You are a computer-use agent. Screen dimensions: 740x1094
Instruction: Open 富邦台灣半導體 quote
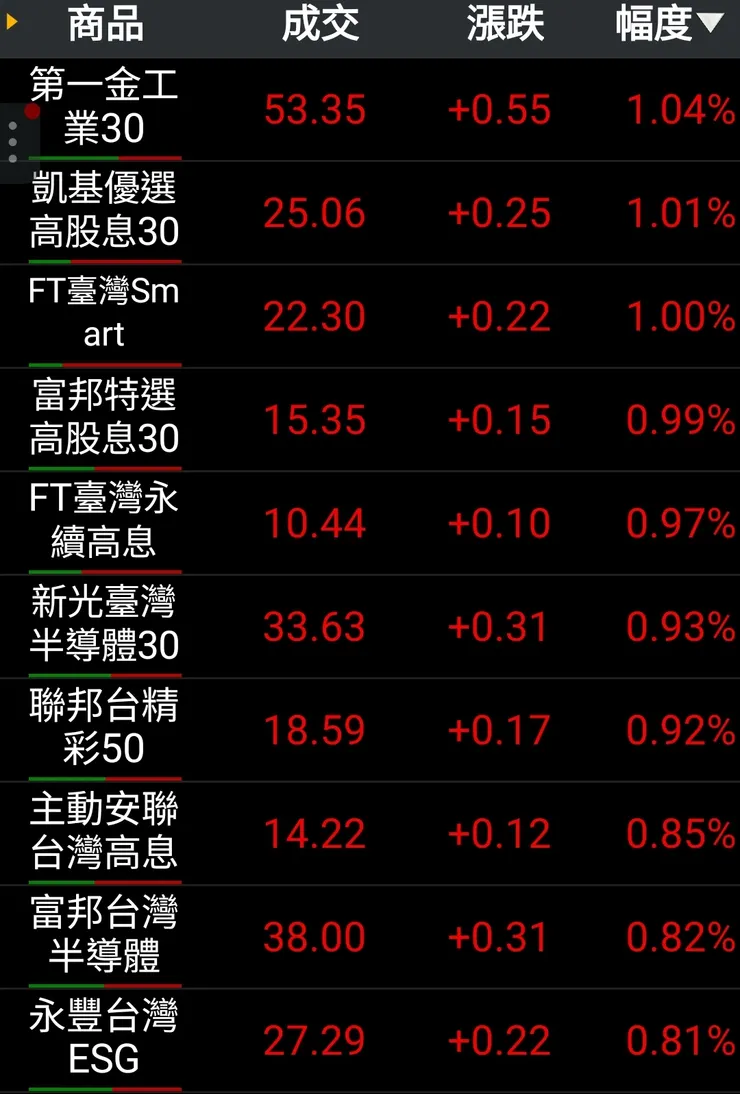pos(105,936)
